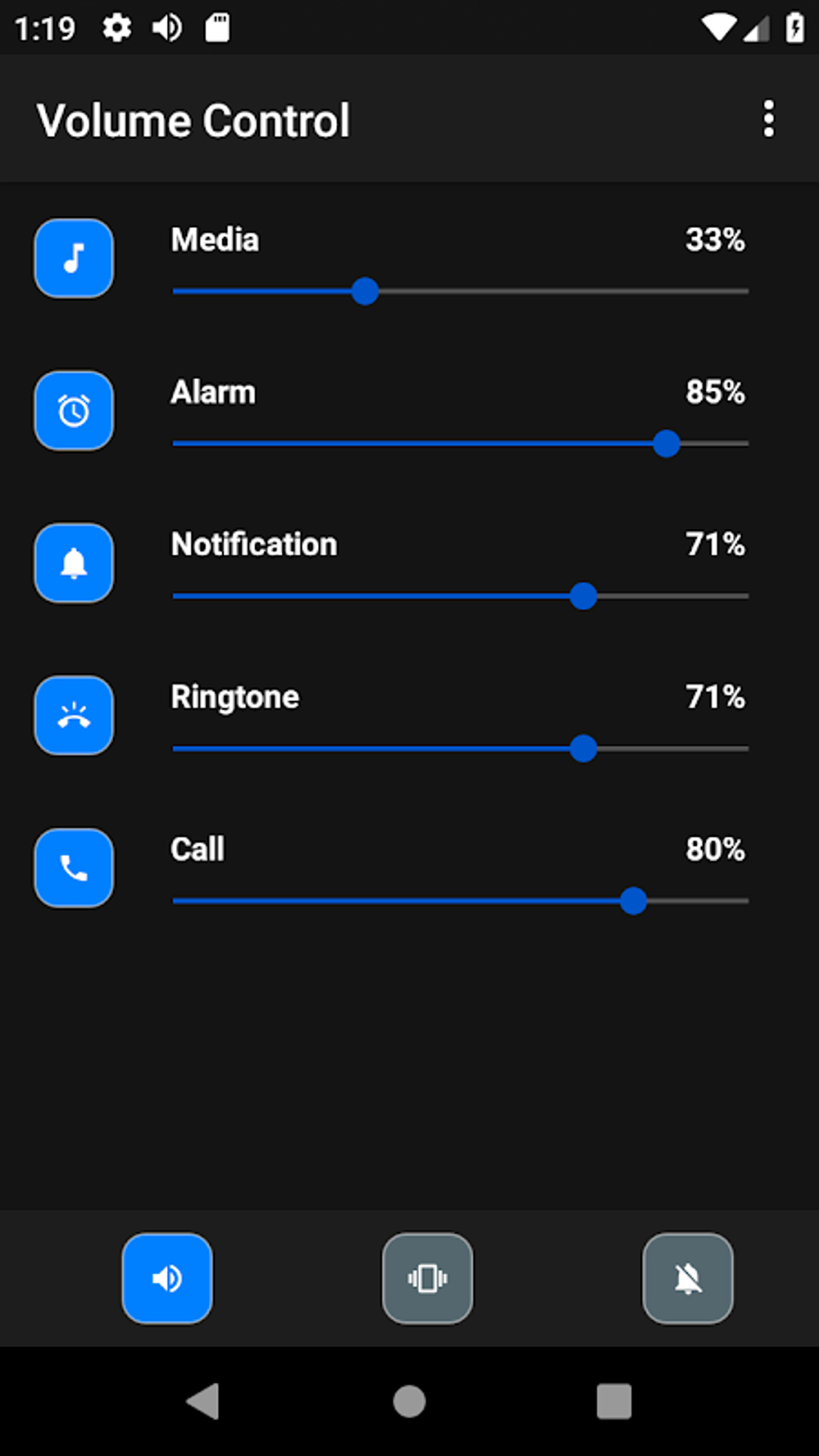The height and width of the screenshot is (1456, 819).
Task: Tap the Notification bell icon
Action: point(74,563)
